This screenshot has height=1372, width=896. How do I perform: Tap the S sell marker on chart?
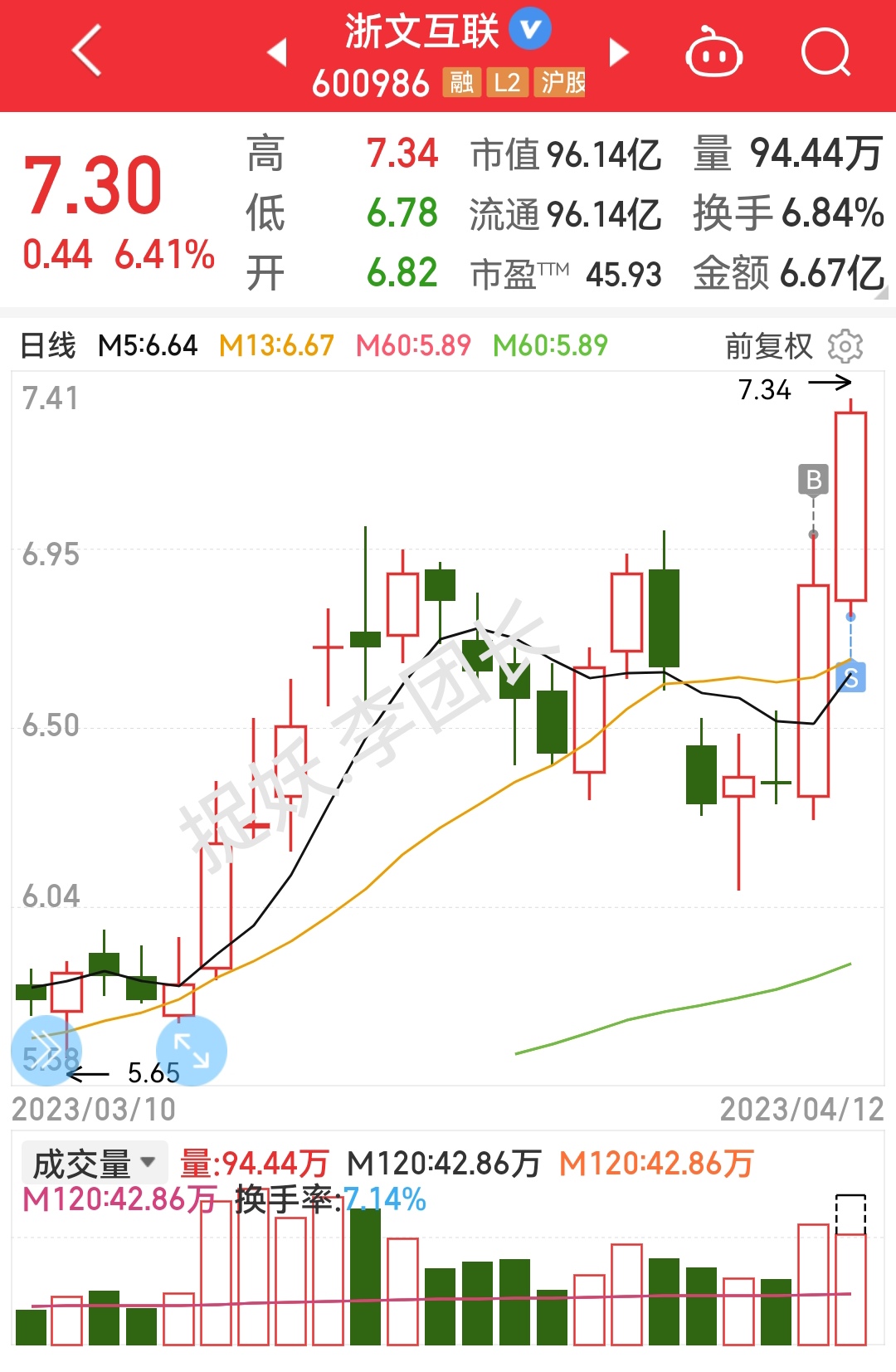[852, 677]
